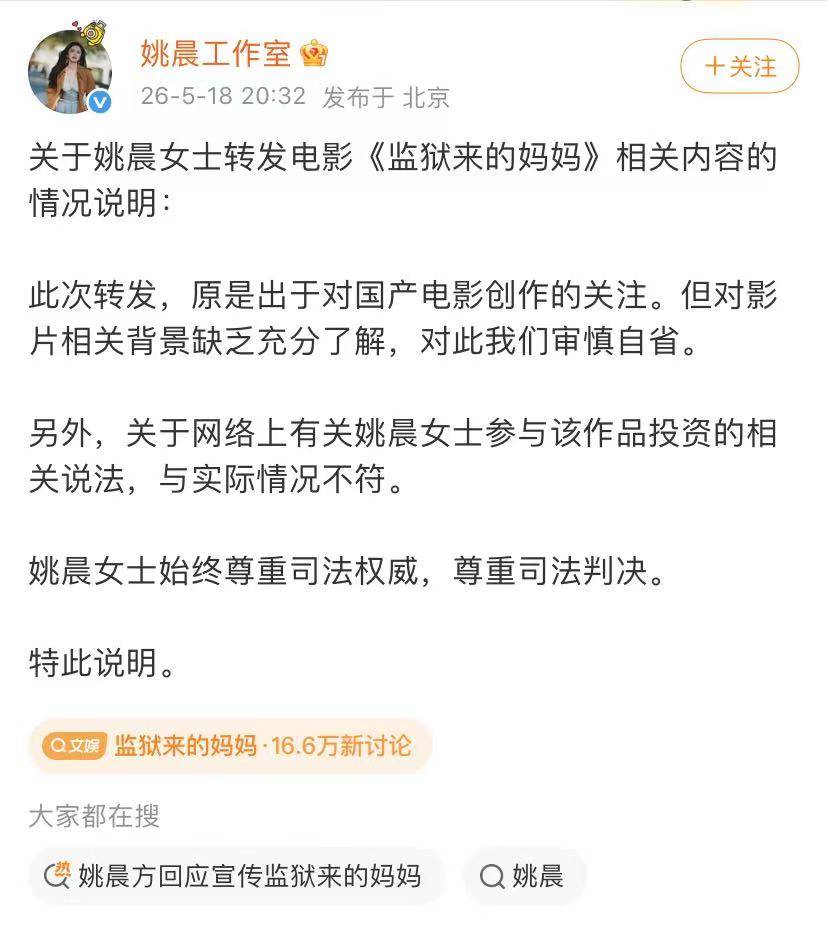The width and height of the screenshot is (828, 930).
Task: Follow 姚晨工作室 with the 关注 button
Action: click(740, 66)
